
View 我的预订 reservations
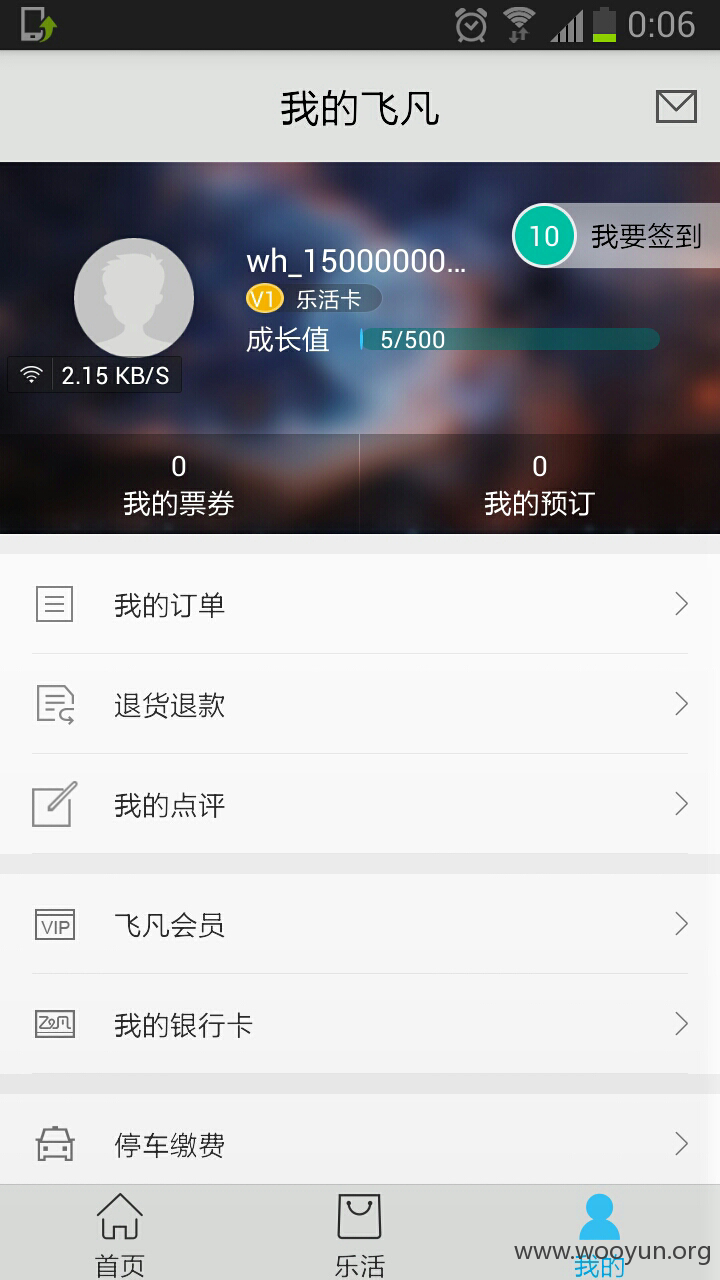click(540, 484)
